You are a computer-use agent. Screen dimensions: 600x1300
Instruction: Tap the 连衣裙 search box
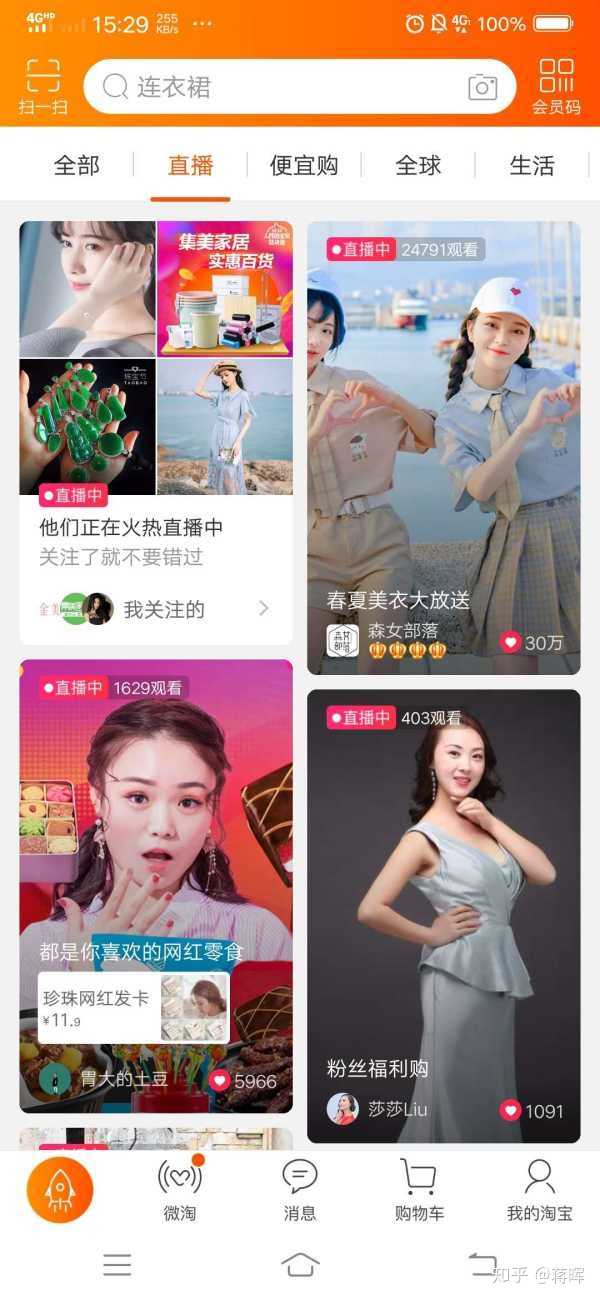point(280,87)
